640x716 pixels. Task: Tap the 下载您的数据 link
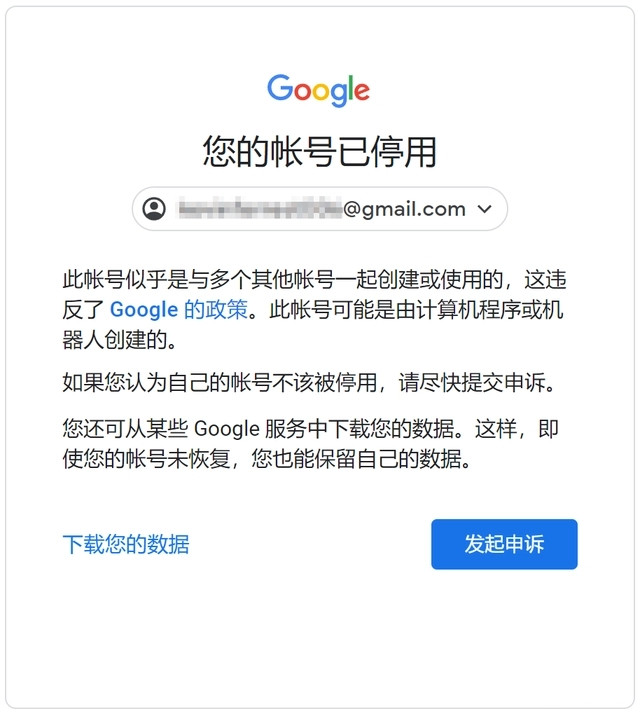pos(126,545)
